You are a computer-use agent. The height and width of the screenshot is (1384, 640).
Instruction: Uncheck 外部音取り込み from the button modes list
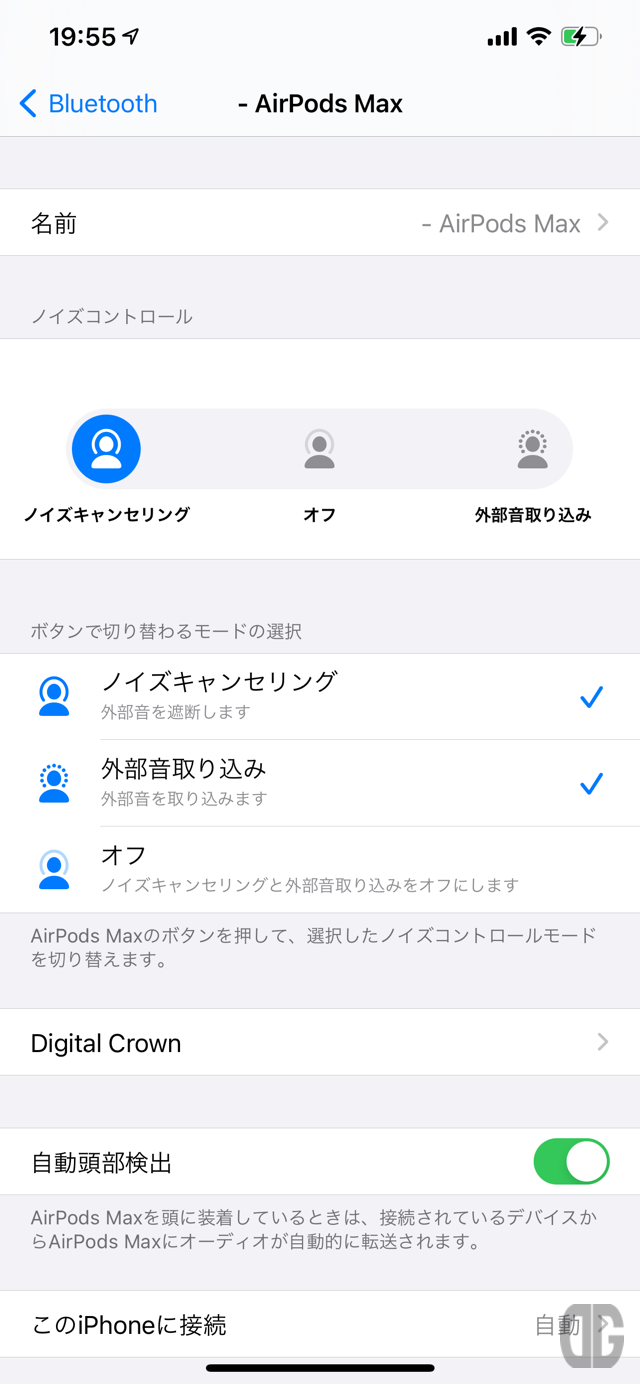(320, 783)
